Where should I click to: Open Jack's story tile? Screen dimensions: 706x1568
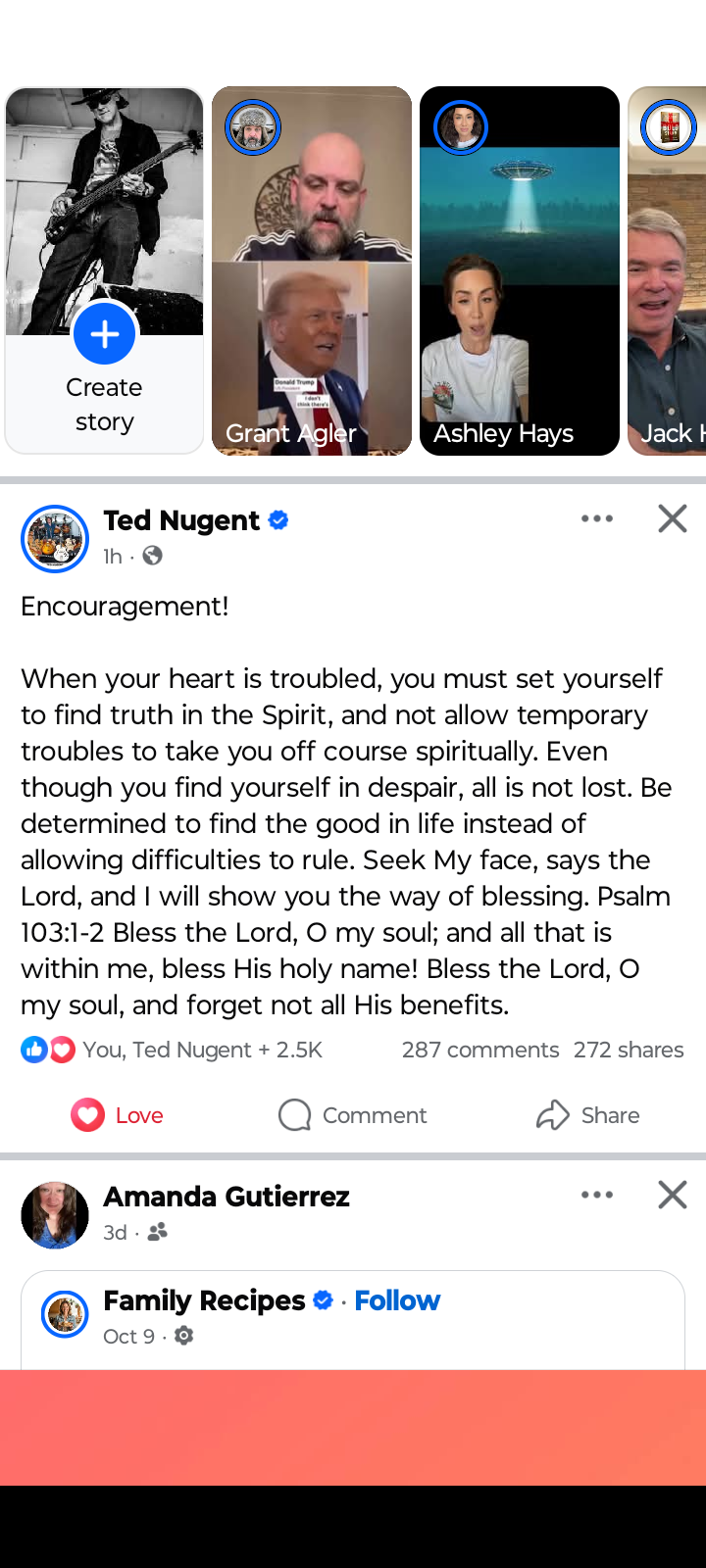coord(669,270)
